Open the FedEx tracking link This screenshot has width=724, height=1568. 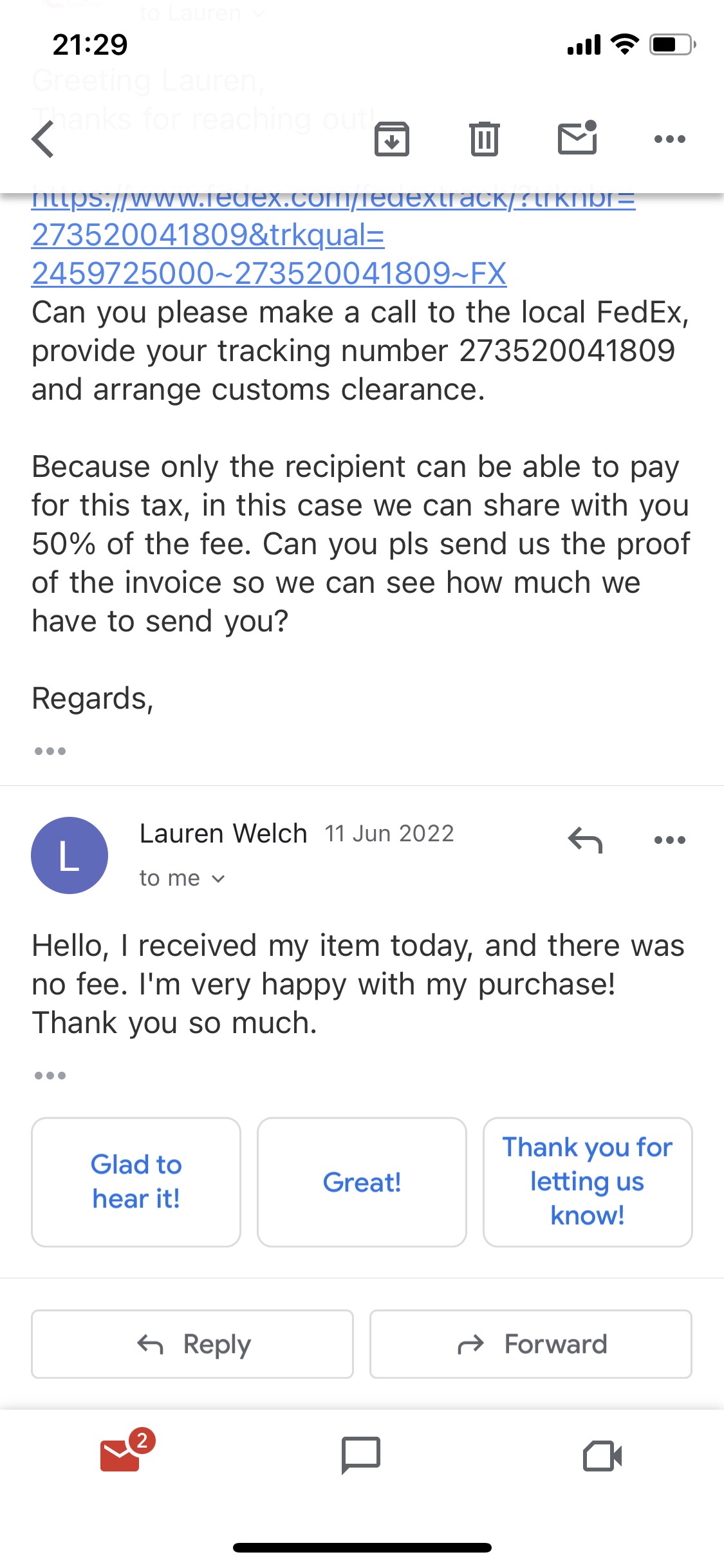(x=270, y=238)
